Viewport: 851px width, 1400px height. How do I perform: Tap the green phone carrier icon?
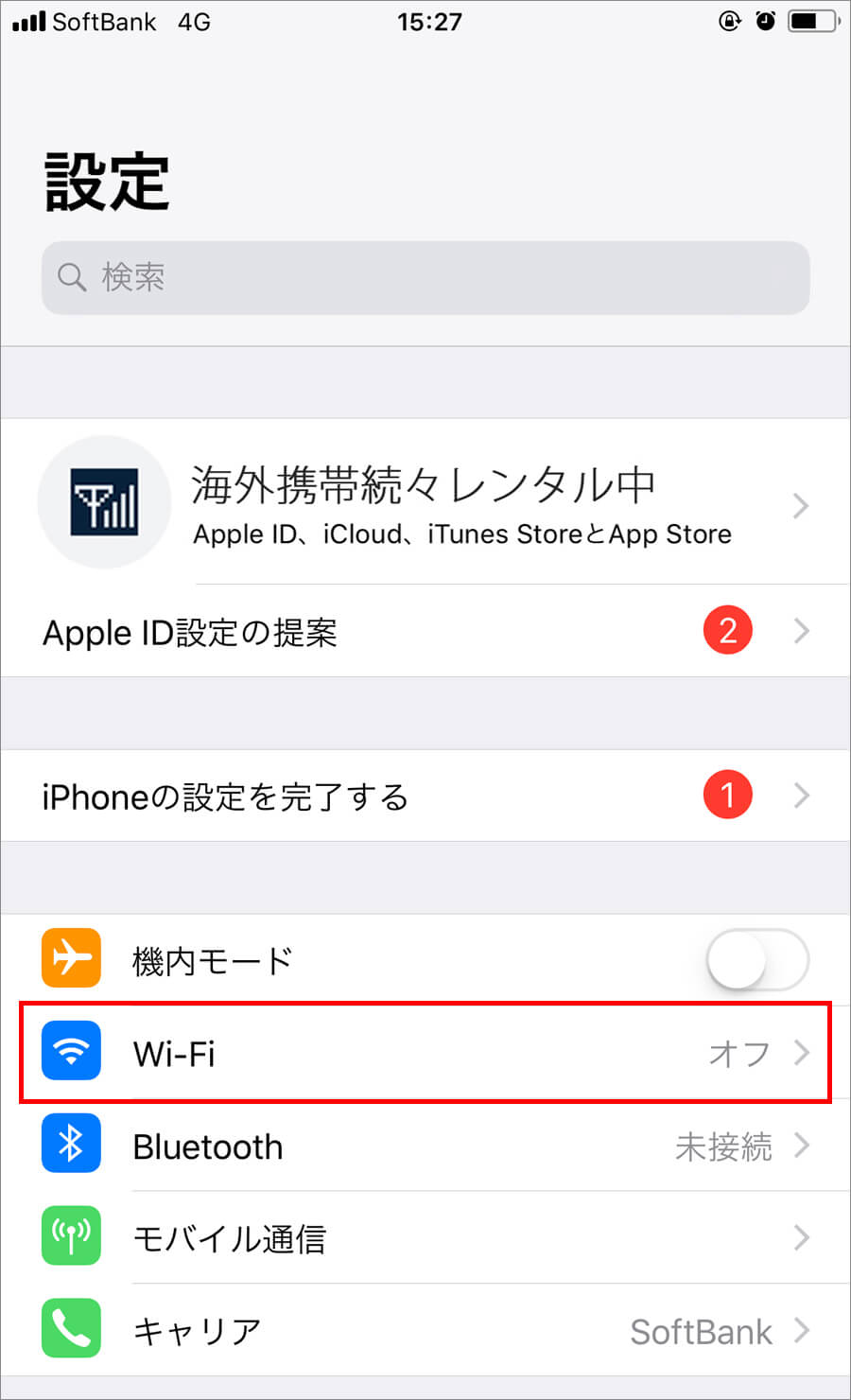71,1329
